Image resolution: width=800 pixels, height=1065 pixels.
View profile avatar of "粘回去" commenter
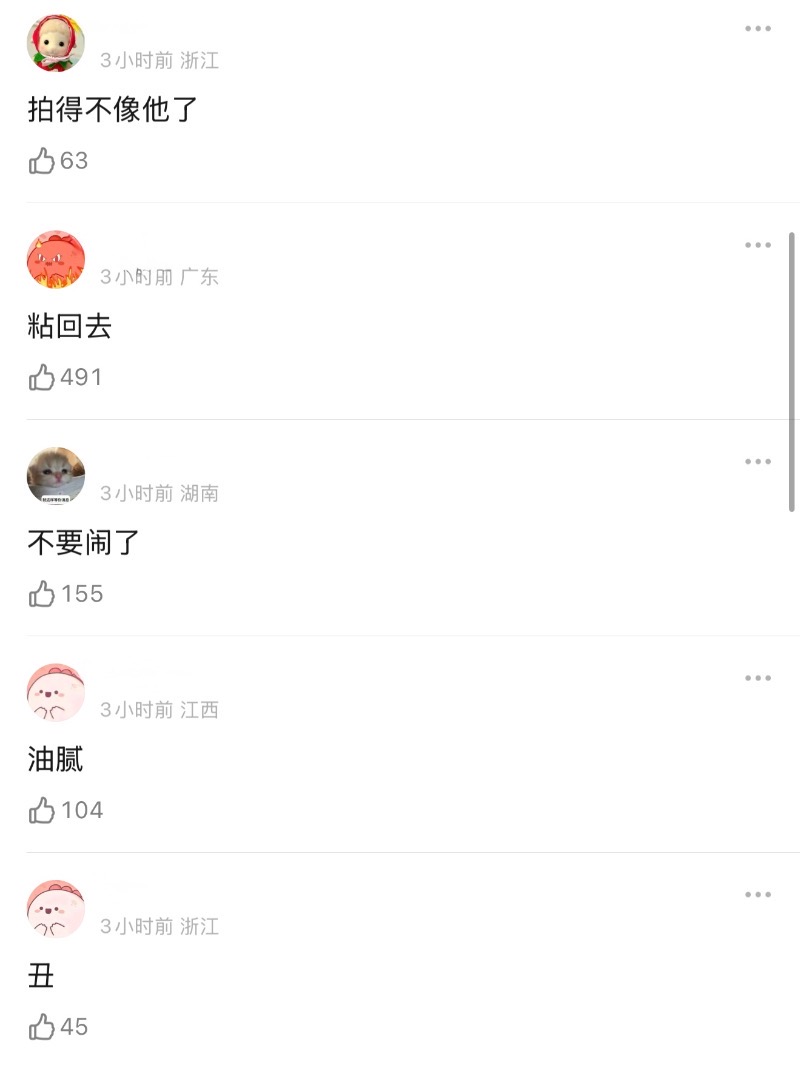click(56, 260)
